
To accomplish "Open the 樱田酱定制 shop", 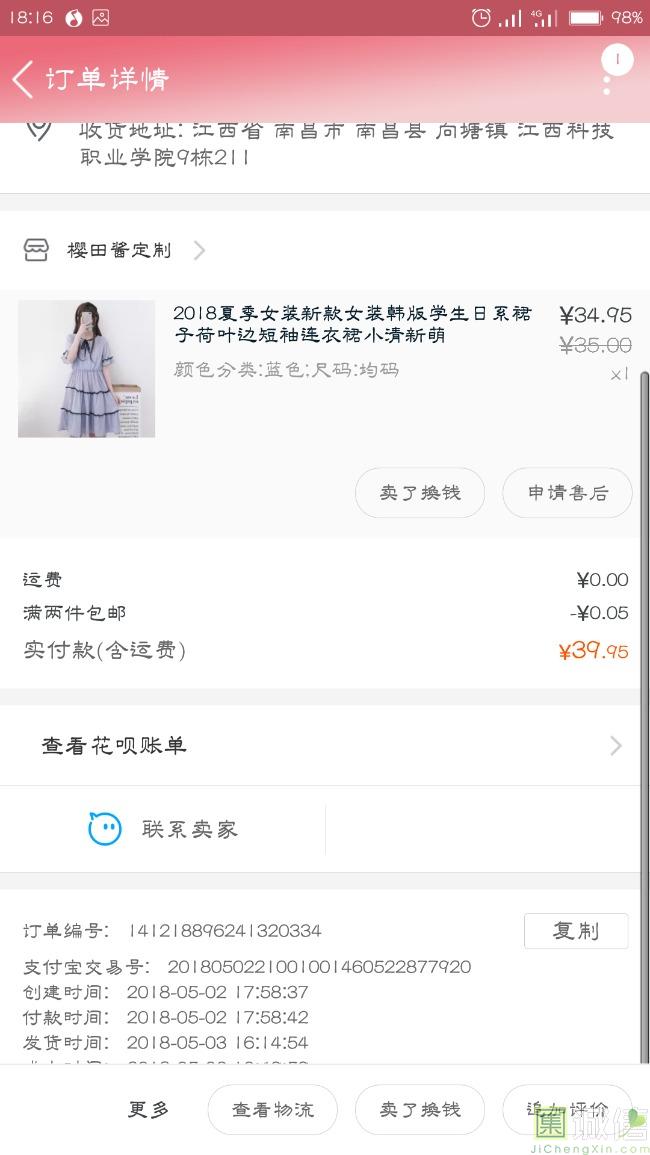I will point(118,250).
